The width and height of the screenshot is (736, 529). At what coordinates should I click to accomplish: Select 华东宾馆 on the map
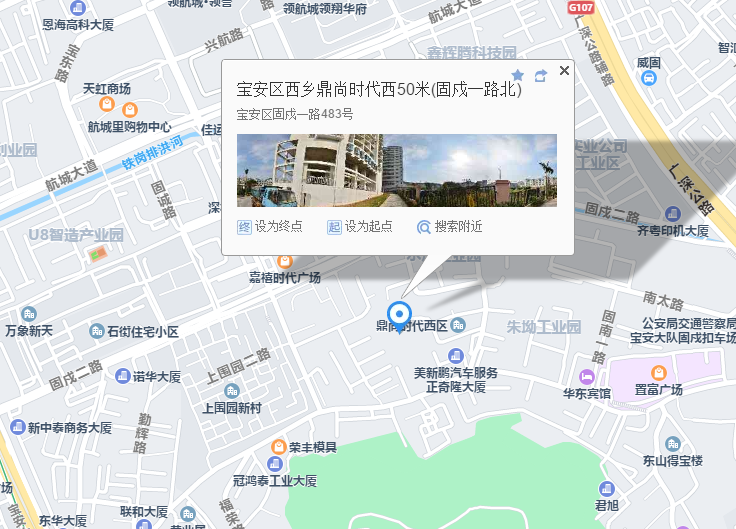[587, 393]
